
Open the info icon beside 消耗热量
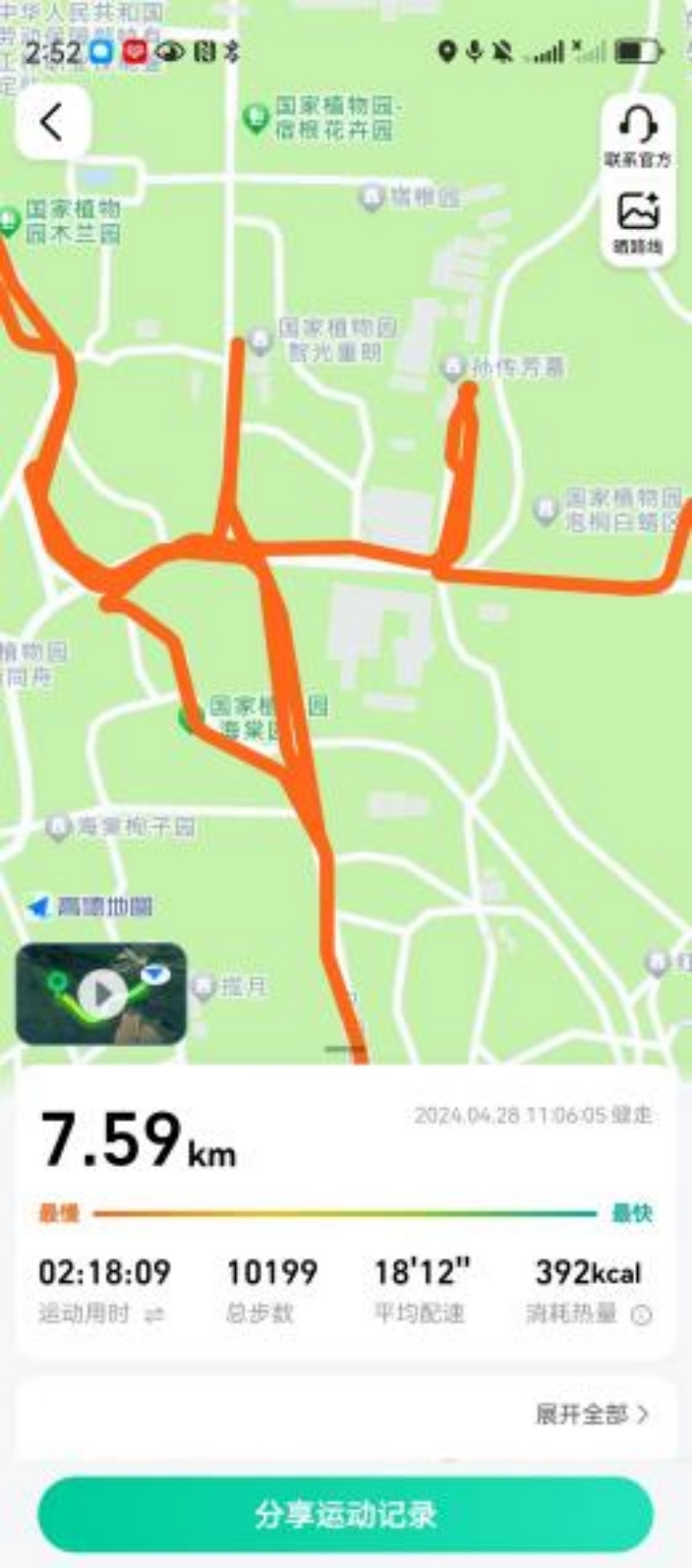pyautogui.click(x=642, y=1316)
